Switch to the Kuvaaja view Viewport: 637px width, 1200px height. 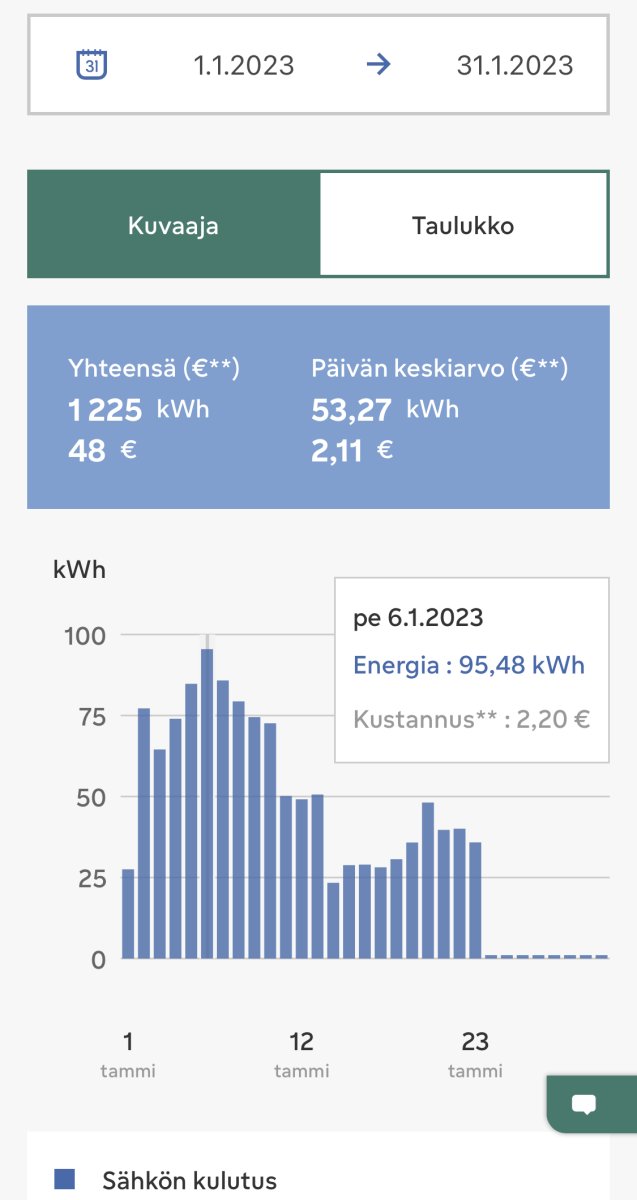[173, 225]
